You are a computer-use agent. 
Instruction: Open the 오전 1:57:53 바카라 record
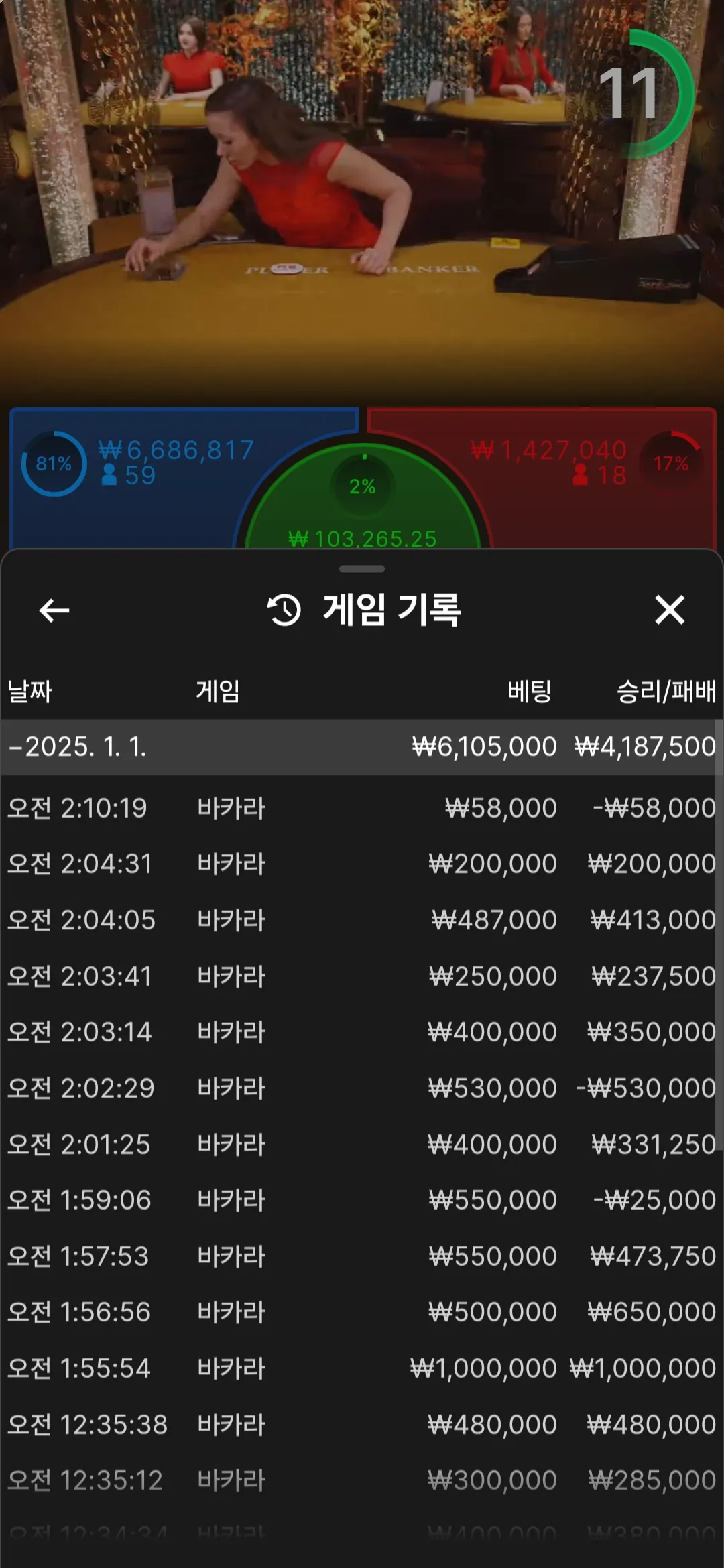[x=362, y=1256]
